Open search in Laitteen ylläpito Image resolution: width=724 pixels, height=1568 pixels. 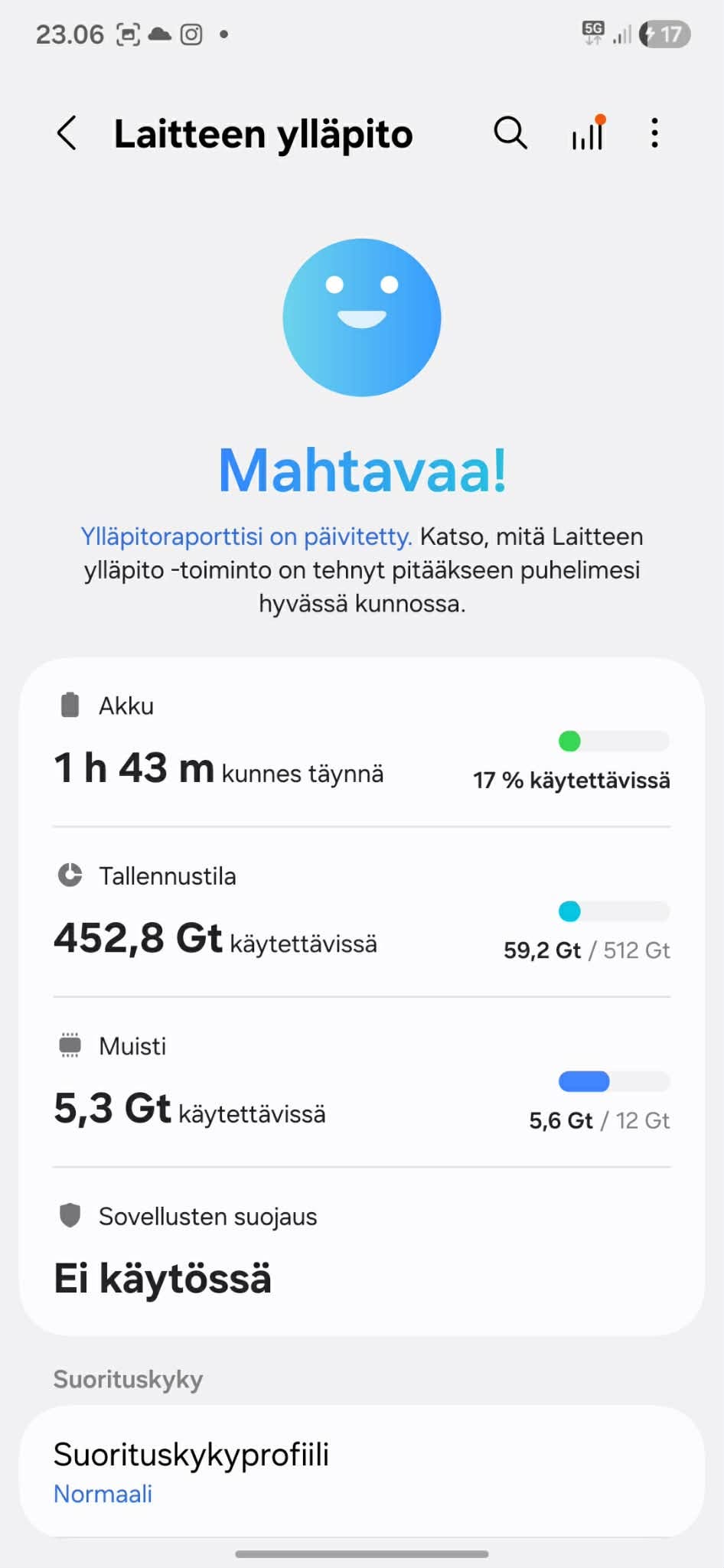click(x=510, y=132)
